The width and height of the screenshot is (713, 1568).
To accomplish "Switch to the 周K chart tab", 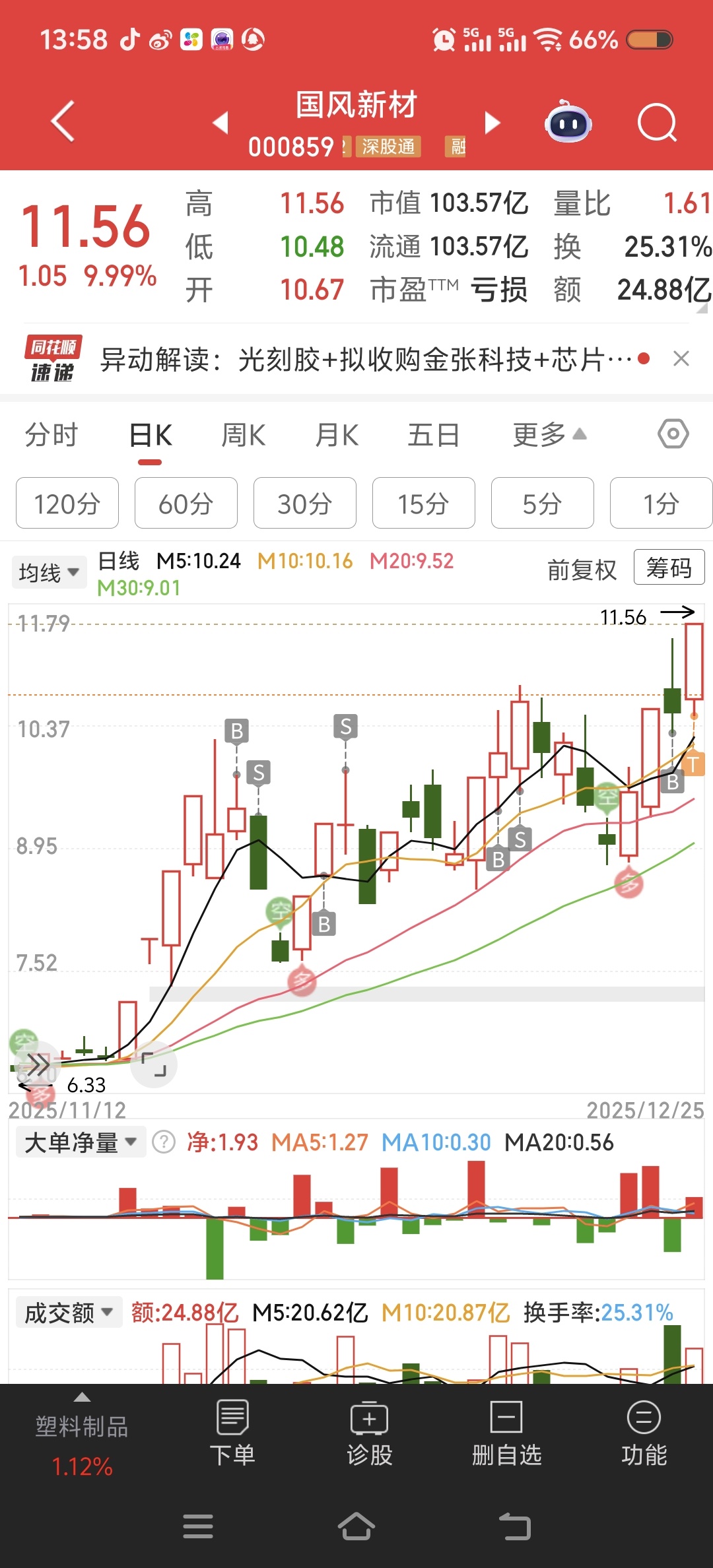I will (243, 436).
